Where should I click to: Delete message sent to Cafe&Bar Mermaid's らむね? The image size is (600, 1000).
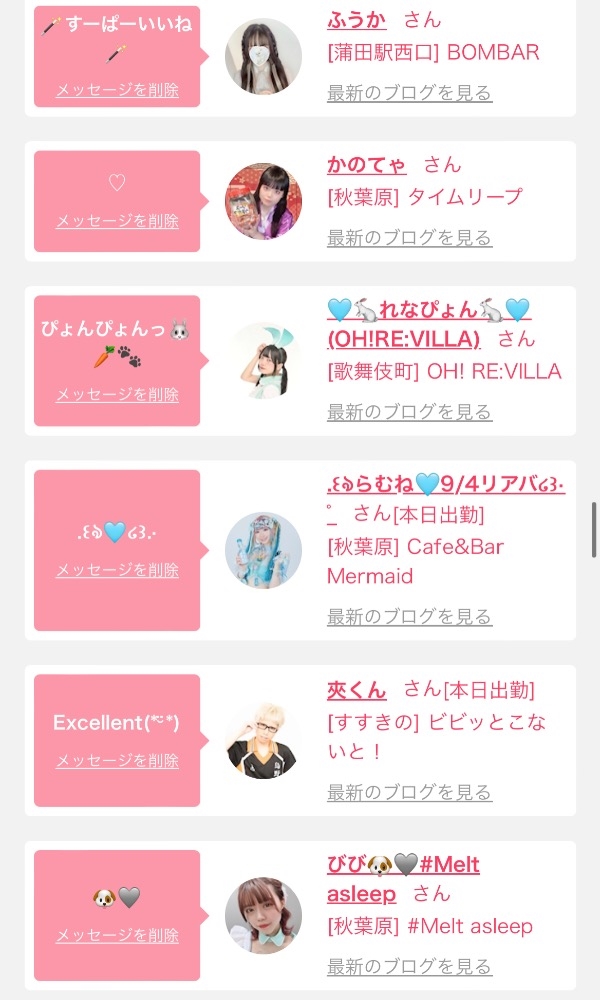coord(117,569)
